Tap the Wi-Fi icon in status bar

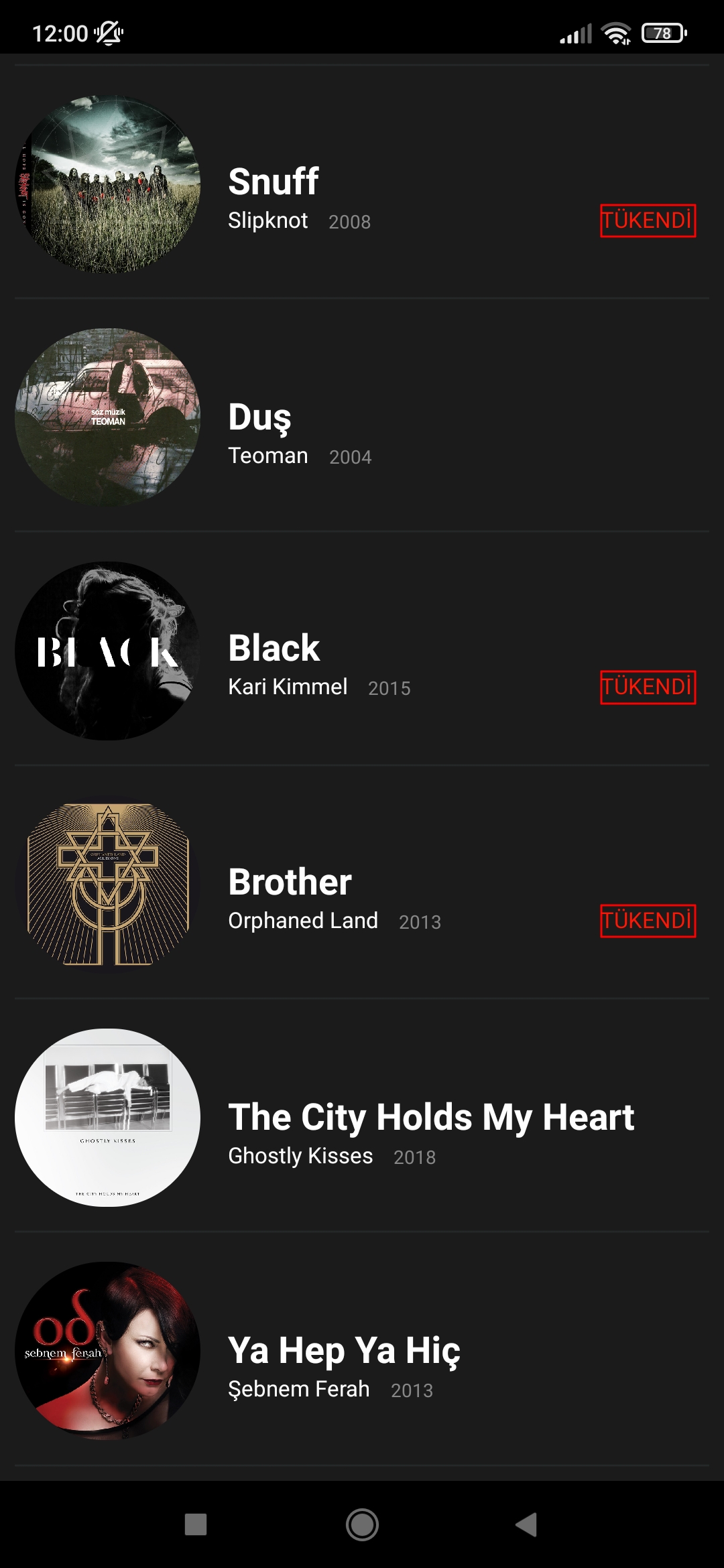tap(613, 31)
